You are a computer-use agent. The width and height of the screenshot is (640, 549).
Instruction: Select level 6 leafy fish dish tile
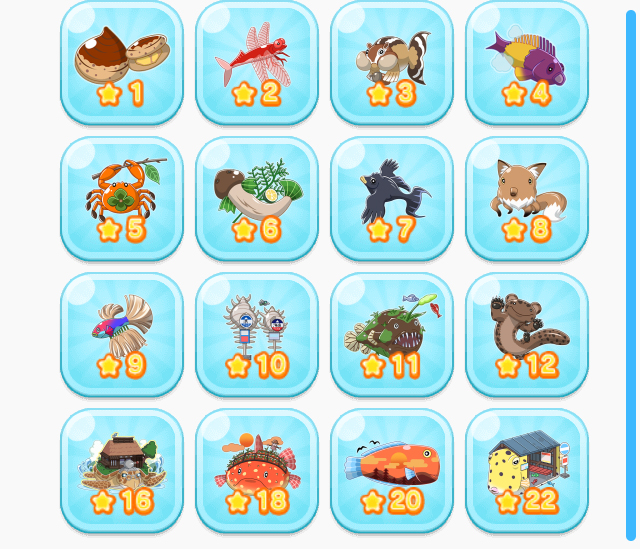257,199
